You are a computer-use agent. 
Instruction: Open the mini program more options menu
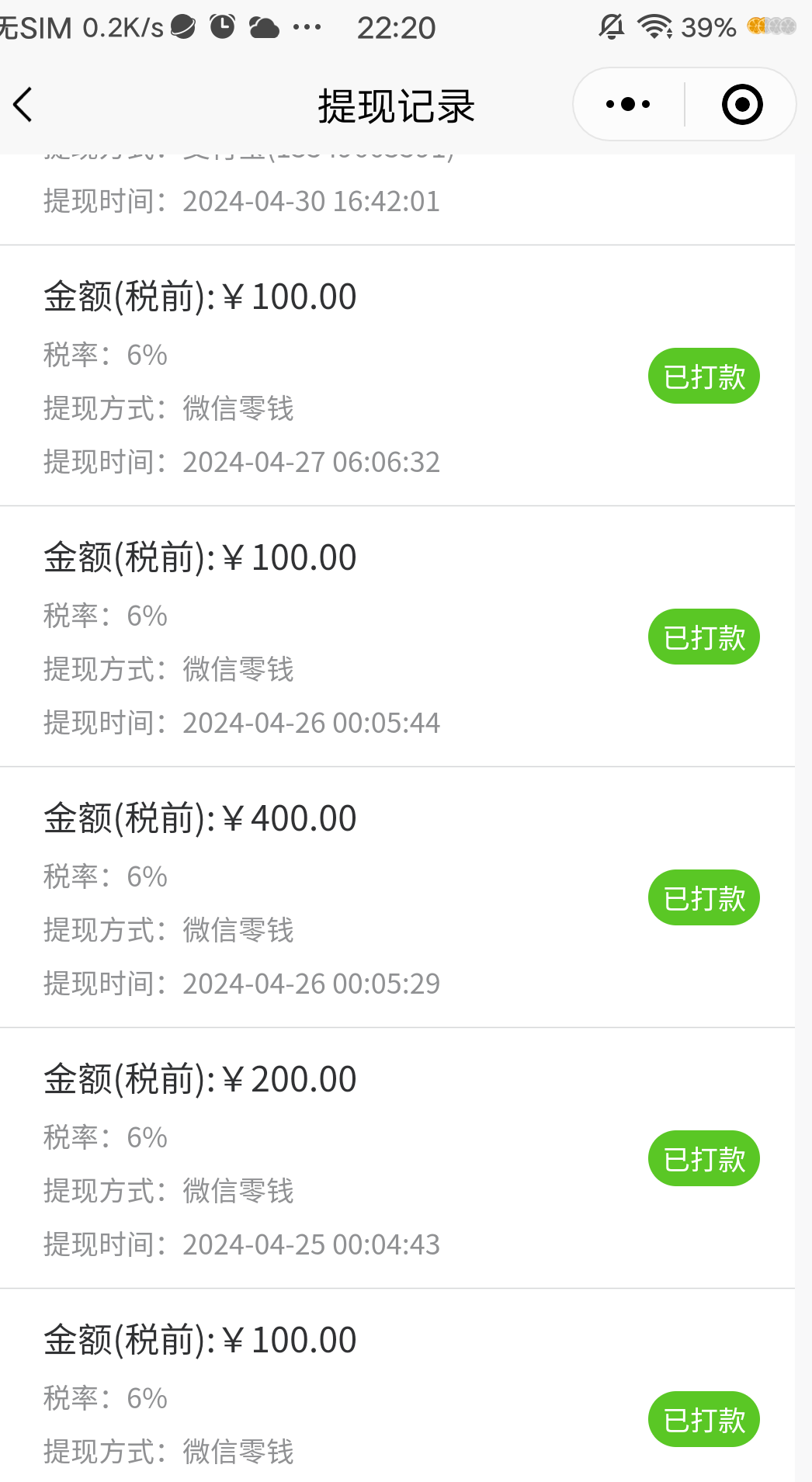628,104
